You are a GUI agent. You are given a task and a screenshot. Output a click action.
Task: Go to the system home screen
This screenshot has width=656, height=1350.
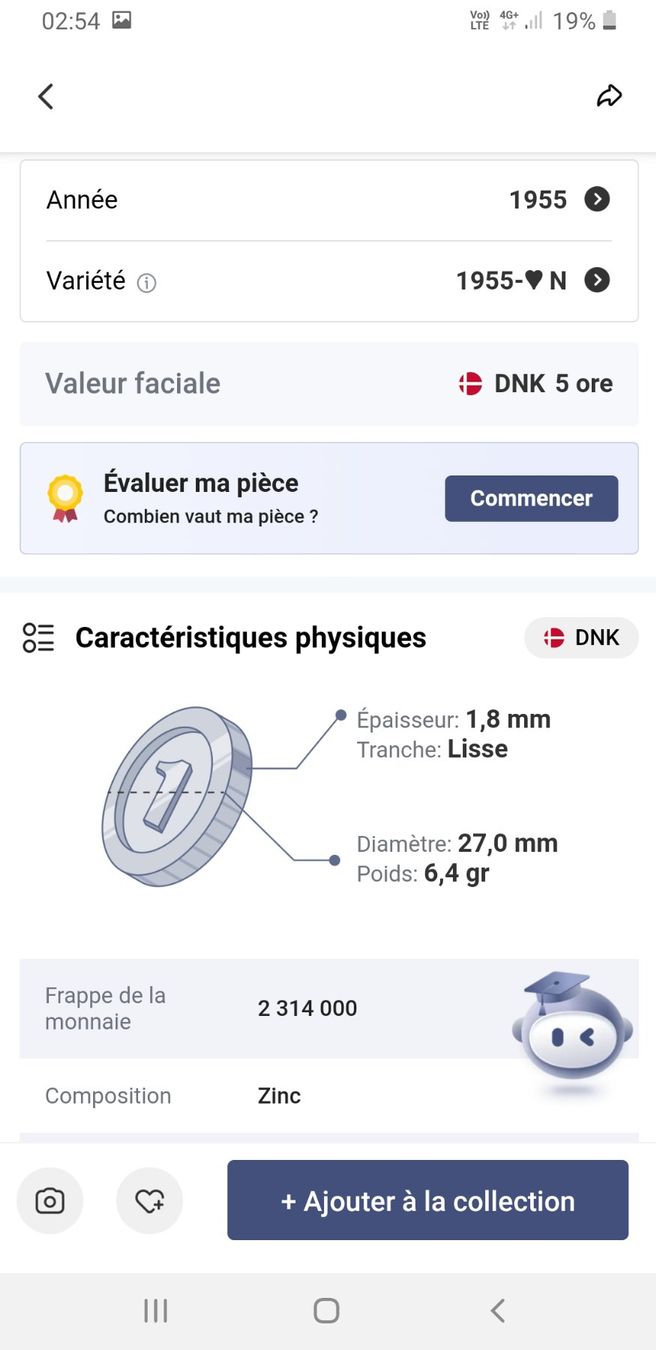(x=326, y=1311)
